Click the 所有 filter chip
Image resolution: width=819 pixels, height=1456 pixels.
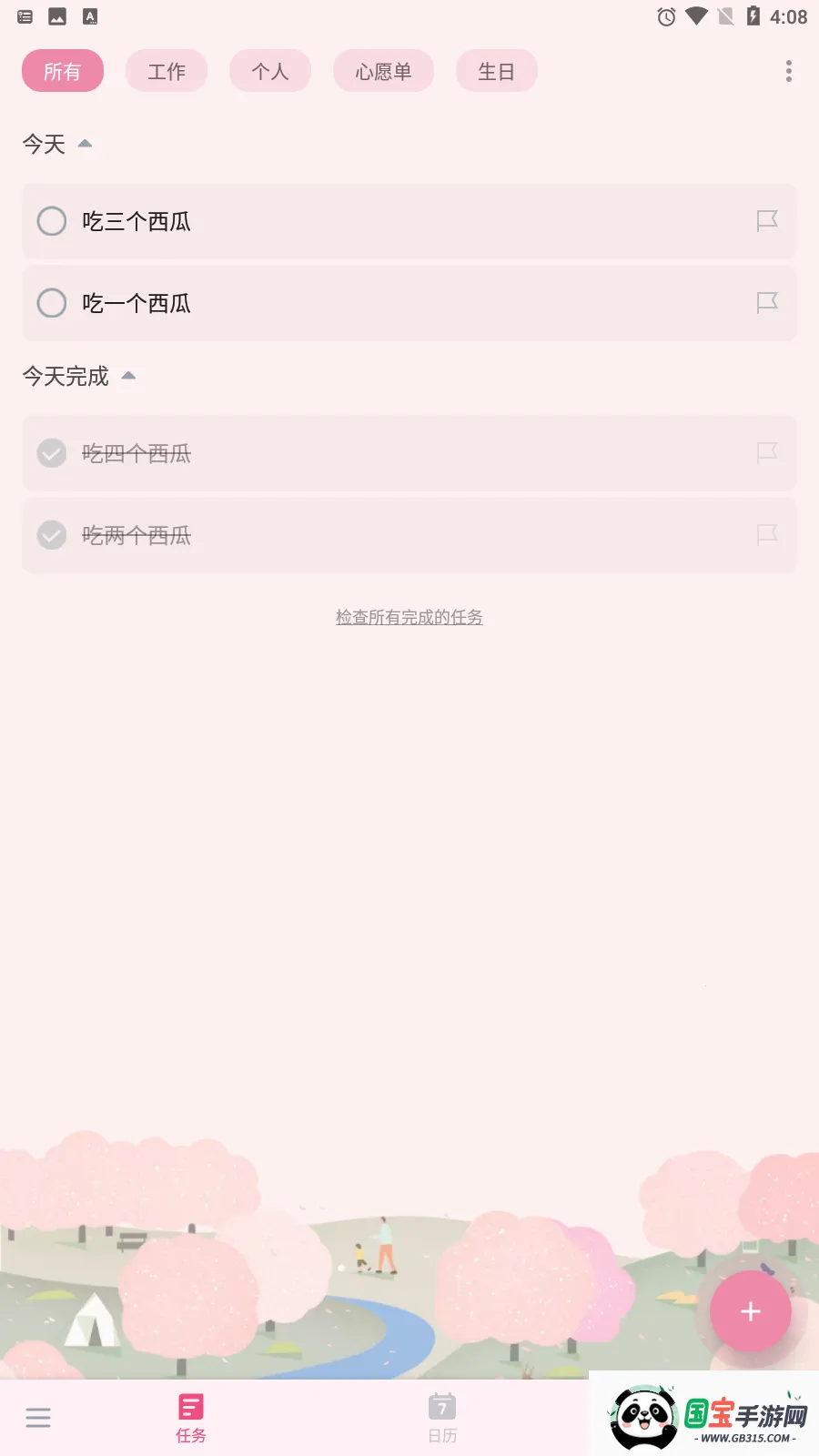tap(62, 70)
